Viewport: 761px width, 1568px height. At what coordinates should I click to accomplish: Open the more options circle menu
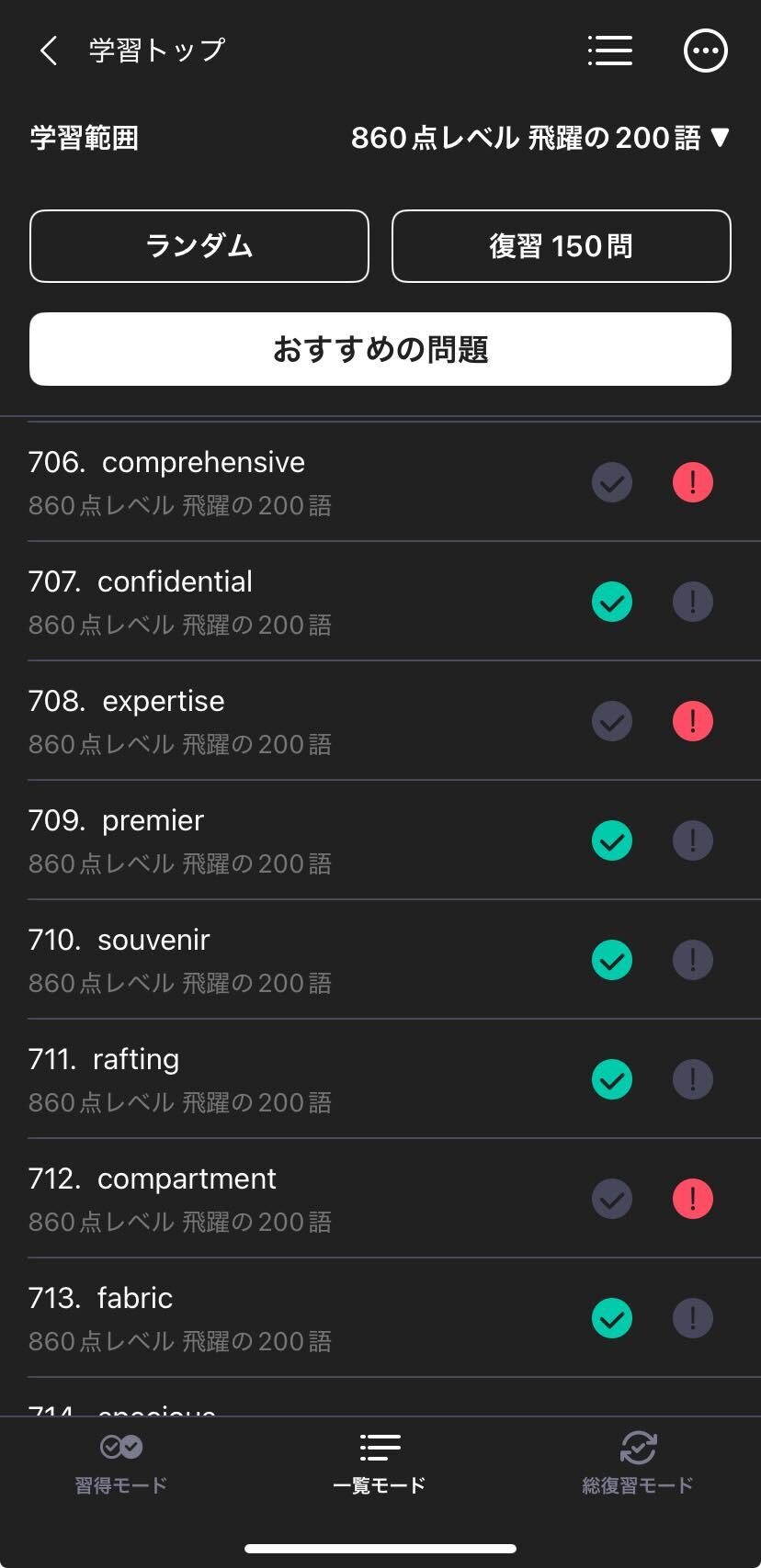click(706, 51)
